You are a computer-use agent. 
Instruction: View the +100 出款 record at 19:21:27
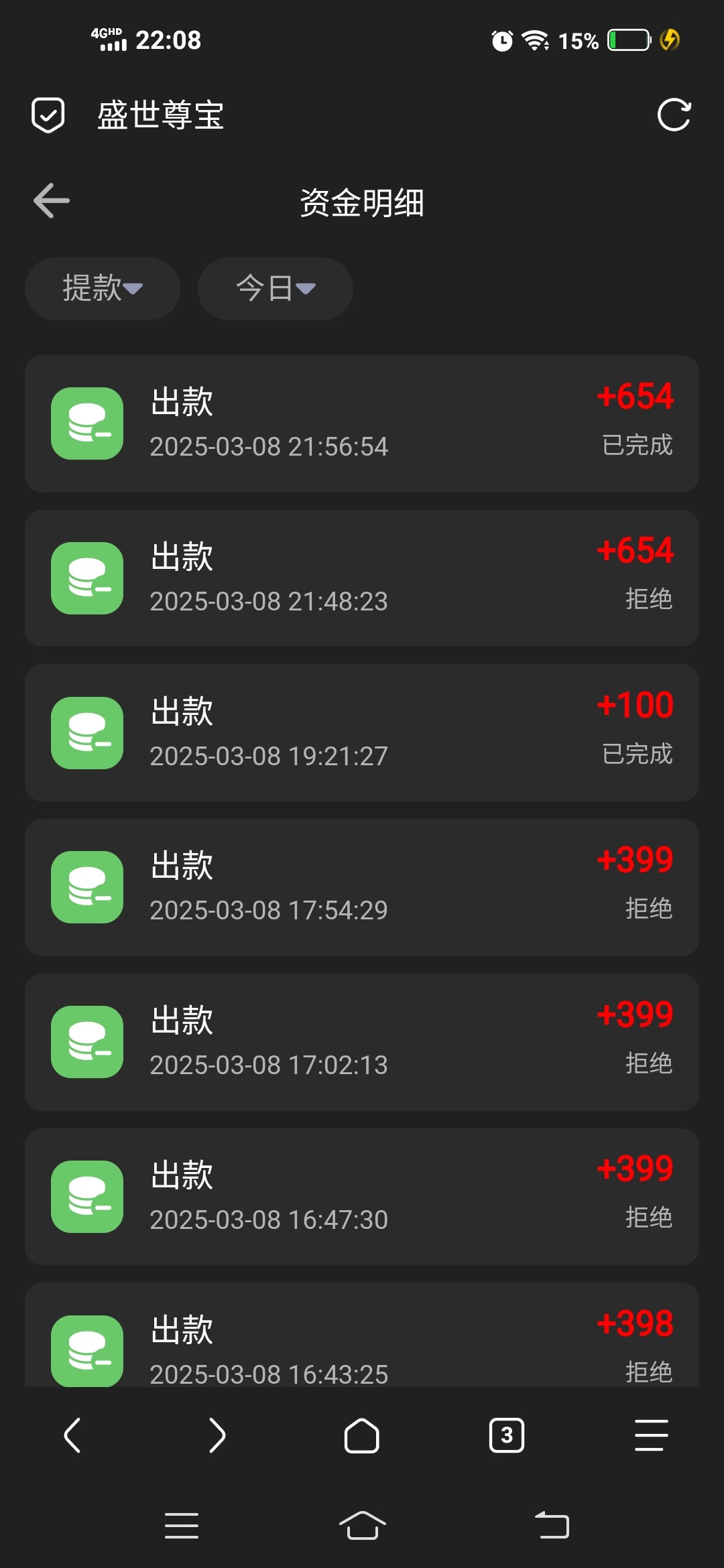(362, 733)
